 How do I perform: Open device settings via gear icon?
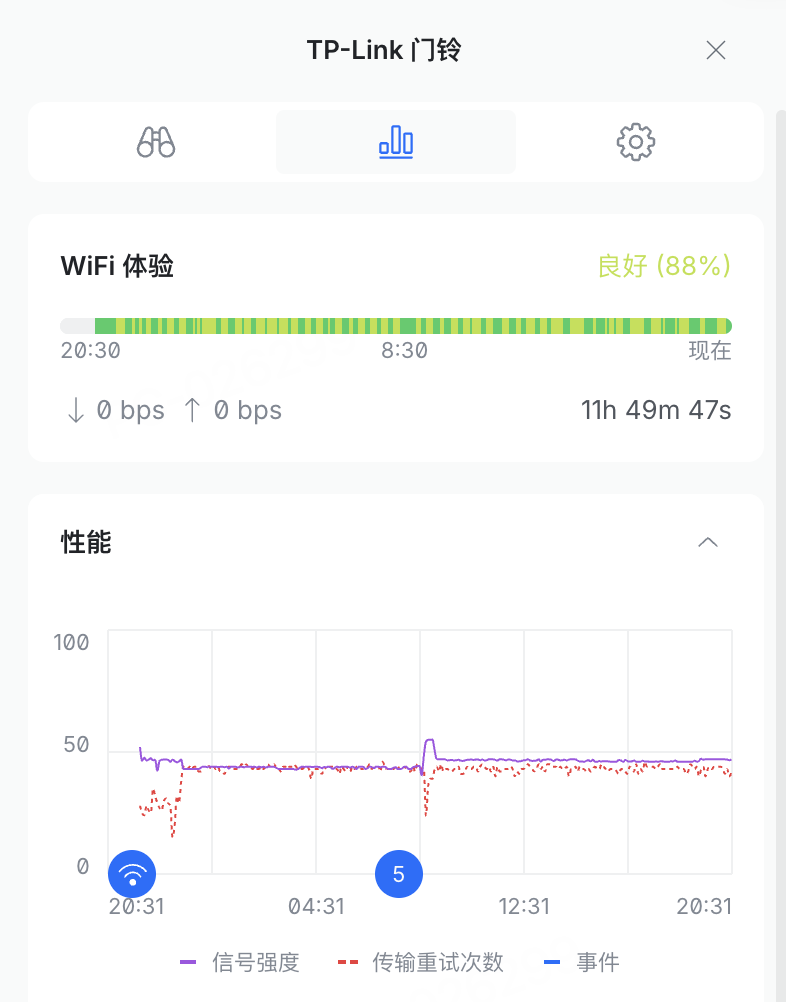tap(635, 142)
